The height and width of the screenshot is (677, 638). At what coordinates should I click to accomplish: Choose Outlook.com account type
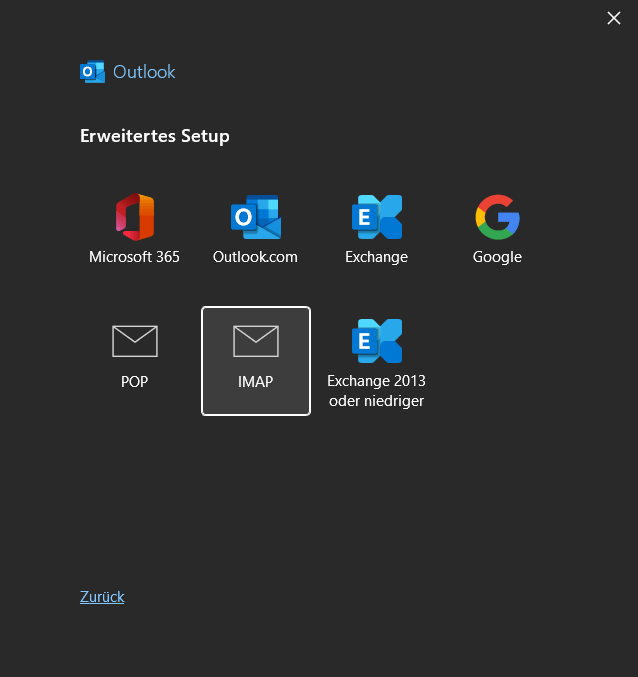(x=255, y=229)
